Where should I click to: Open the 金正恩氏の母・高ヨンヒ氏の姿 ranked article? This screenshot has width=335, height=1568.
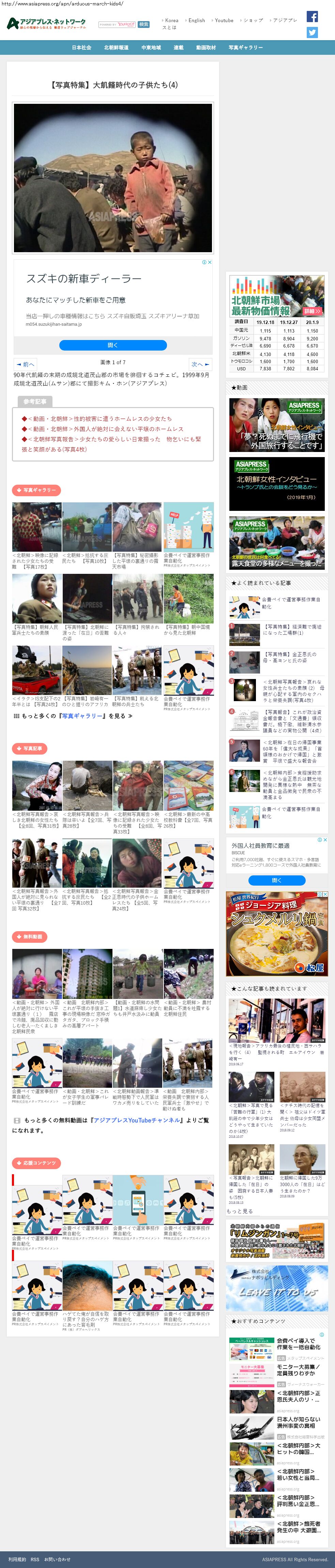coord(289,658)
